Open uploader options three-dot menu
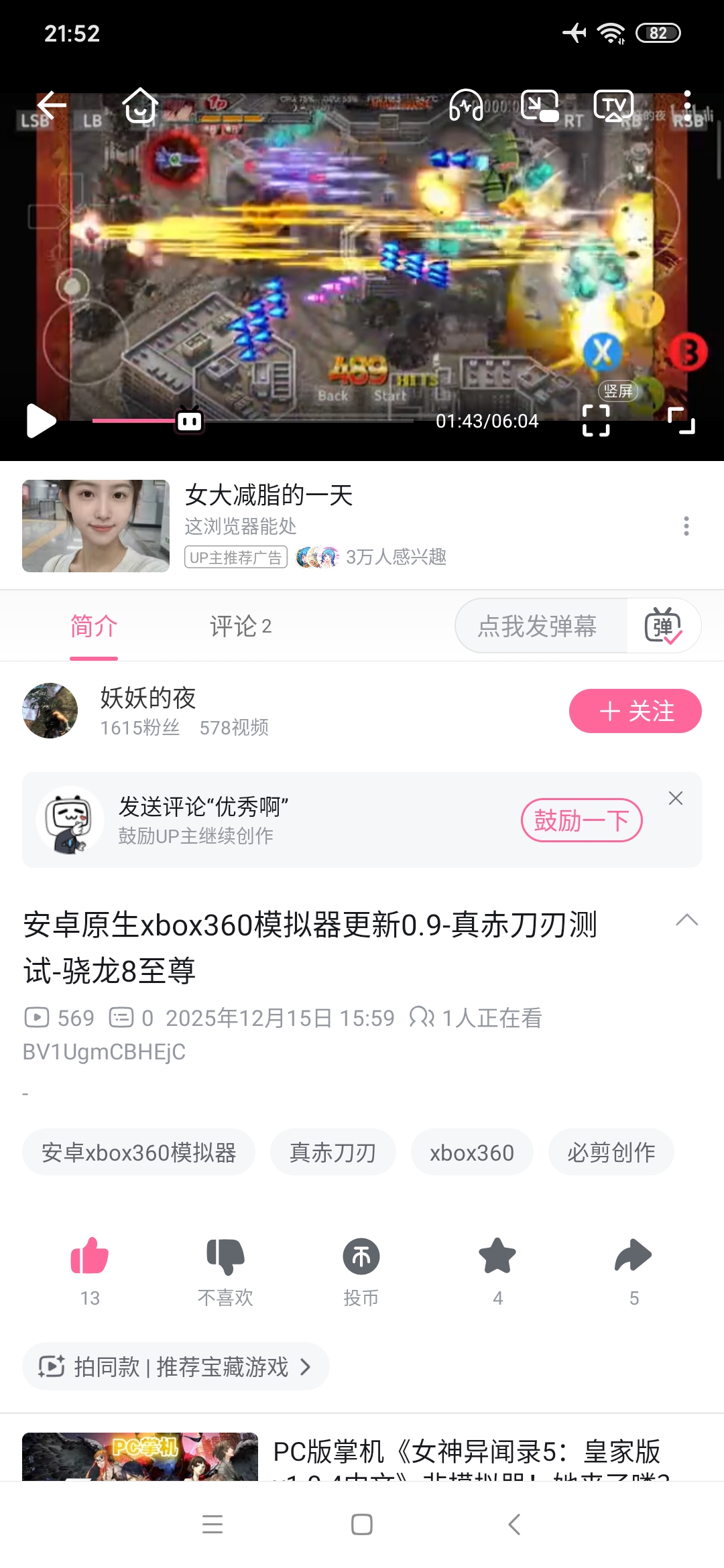Screen dimensions: 724x1568 click(685, 527)
